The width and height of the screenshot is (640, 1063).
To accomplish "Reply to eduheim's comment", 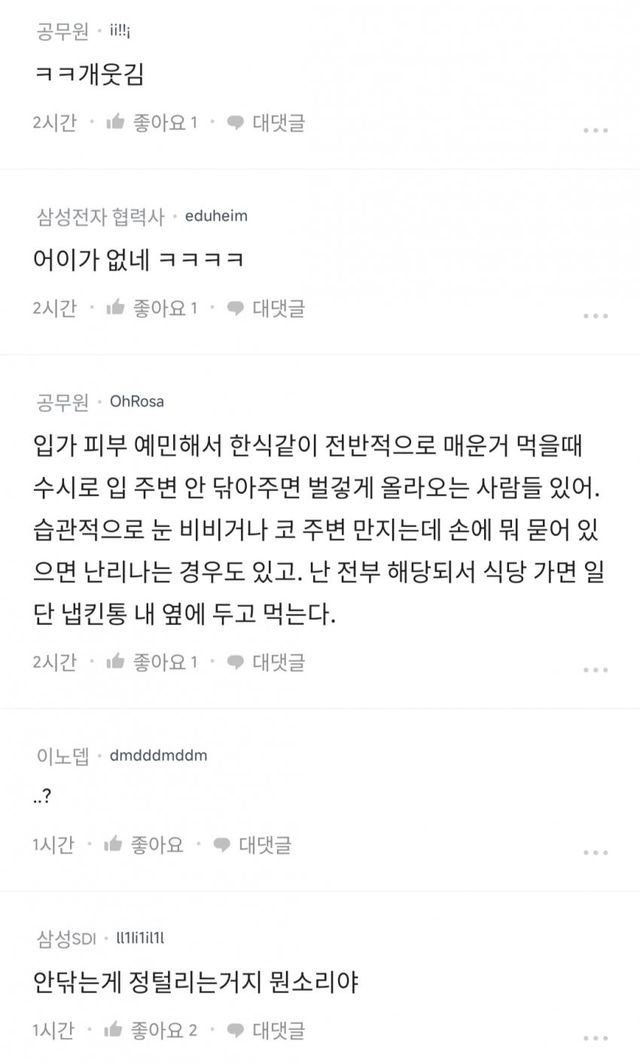I will (x=265, y=308).
